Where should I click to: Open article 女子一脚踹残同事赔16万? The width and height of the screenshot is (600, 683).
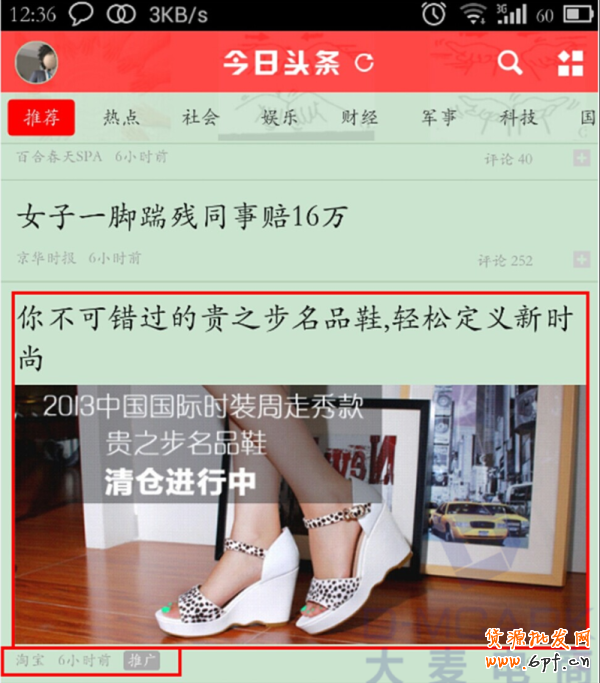click(x=182, y=214)
